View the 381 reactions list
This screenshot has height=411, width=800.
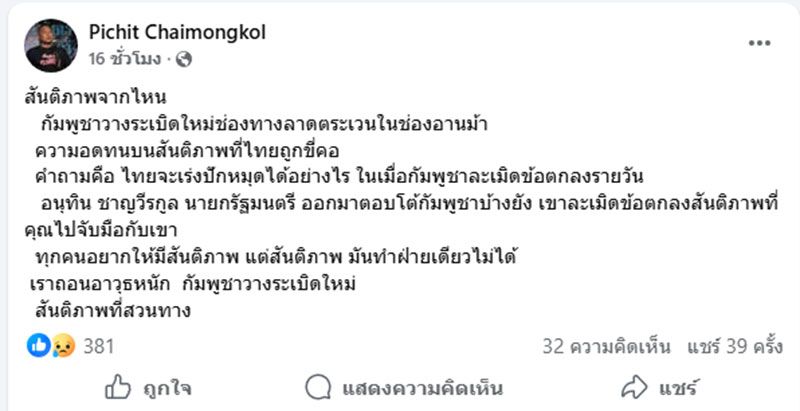tap(98, 346)
